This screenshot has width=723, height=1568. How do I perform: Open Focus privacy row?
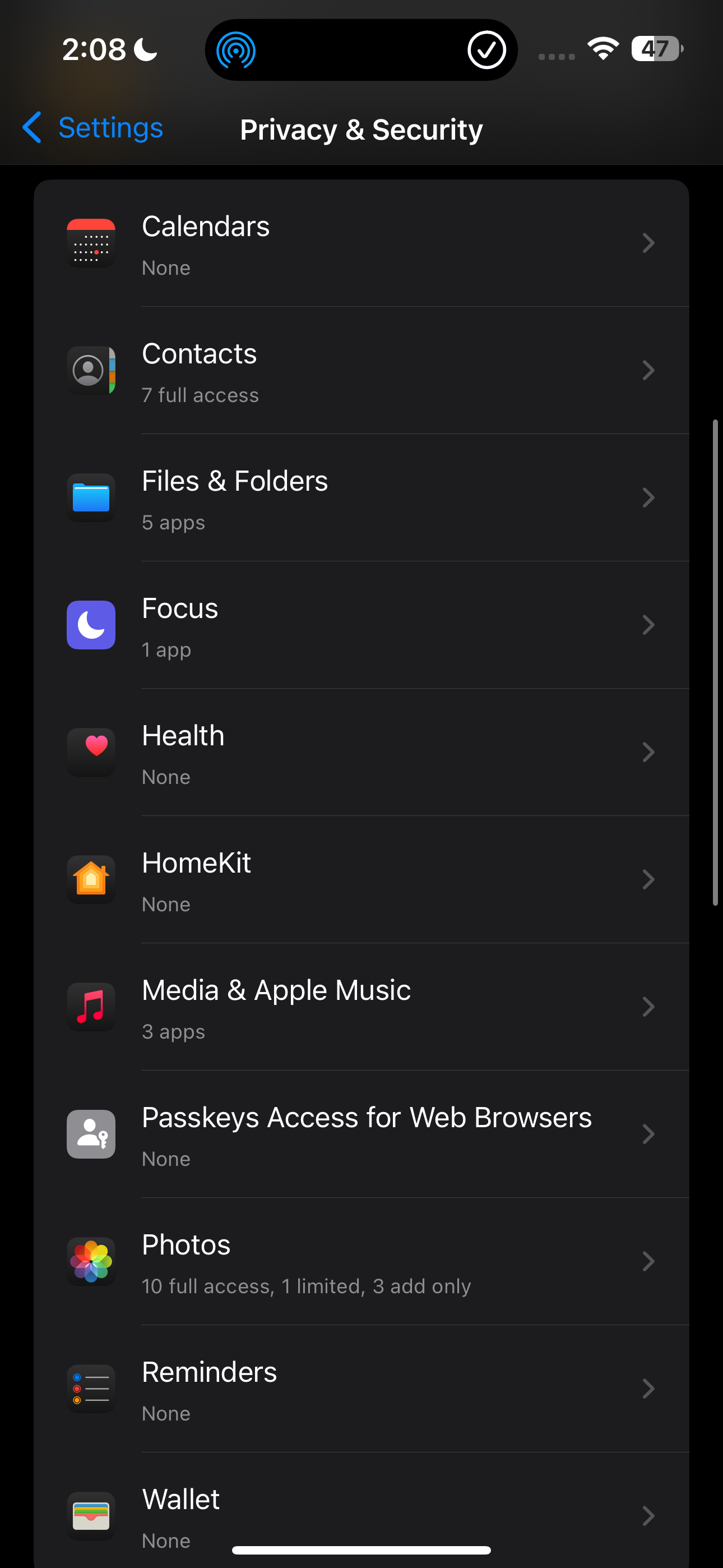(360, 625)
